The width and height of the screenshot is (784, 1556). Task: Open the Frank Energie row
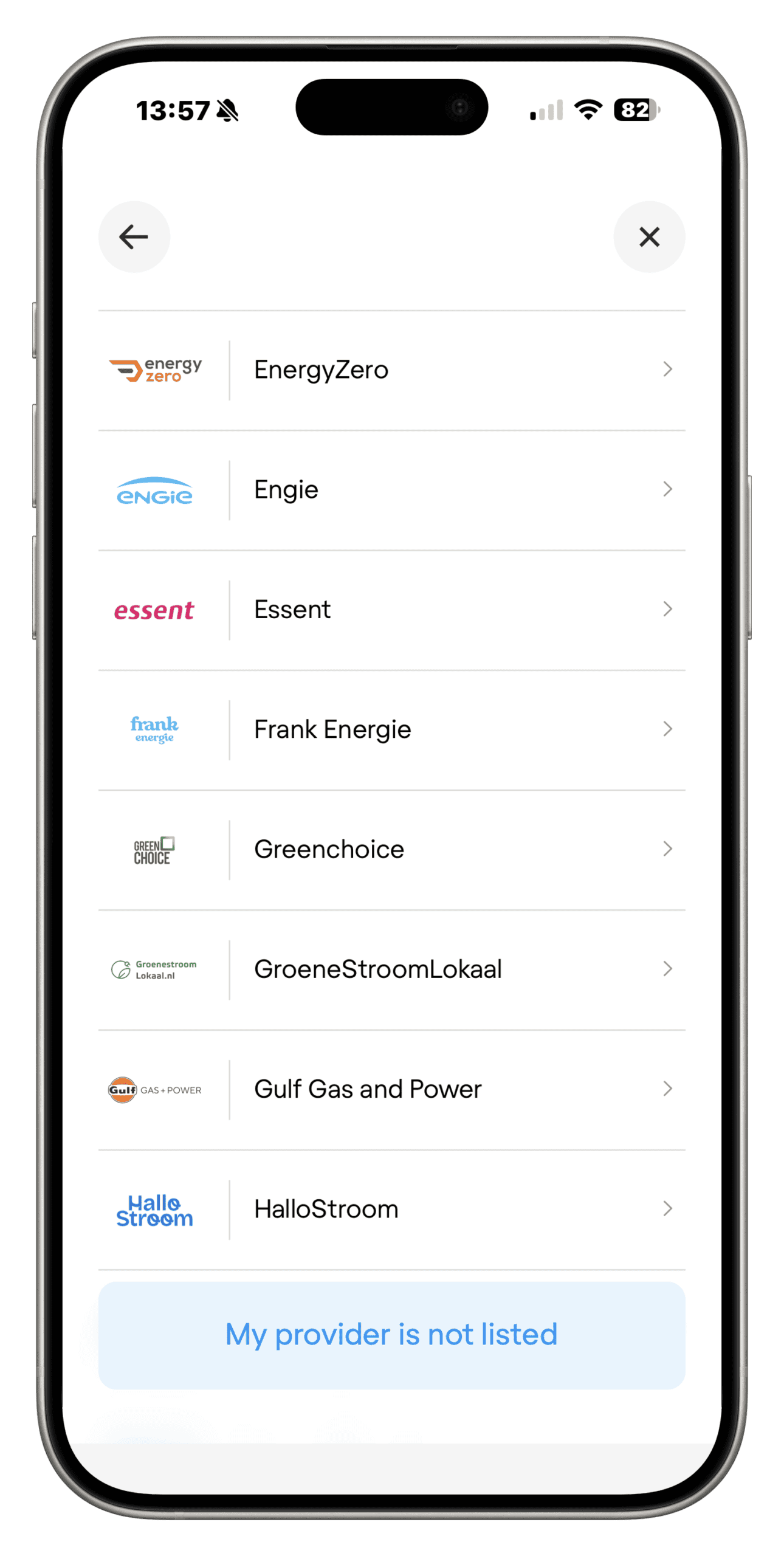391,729
